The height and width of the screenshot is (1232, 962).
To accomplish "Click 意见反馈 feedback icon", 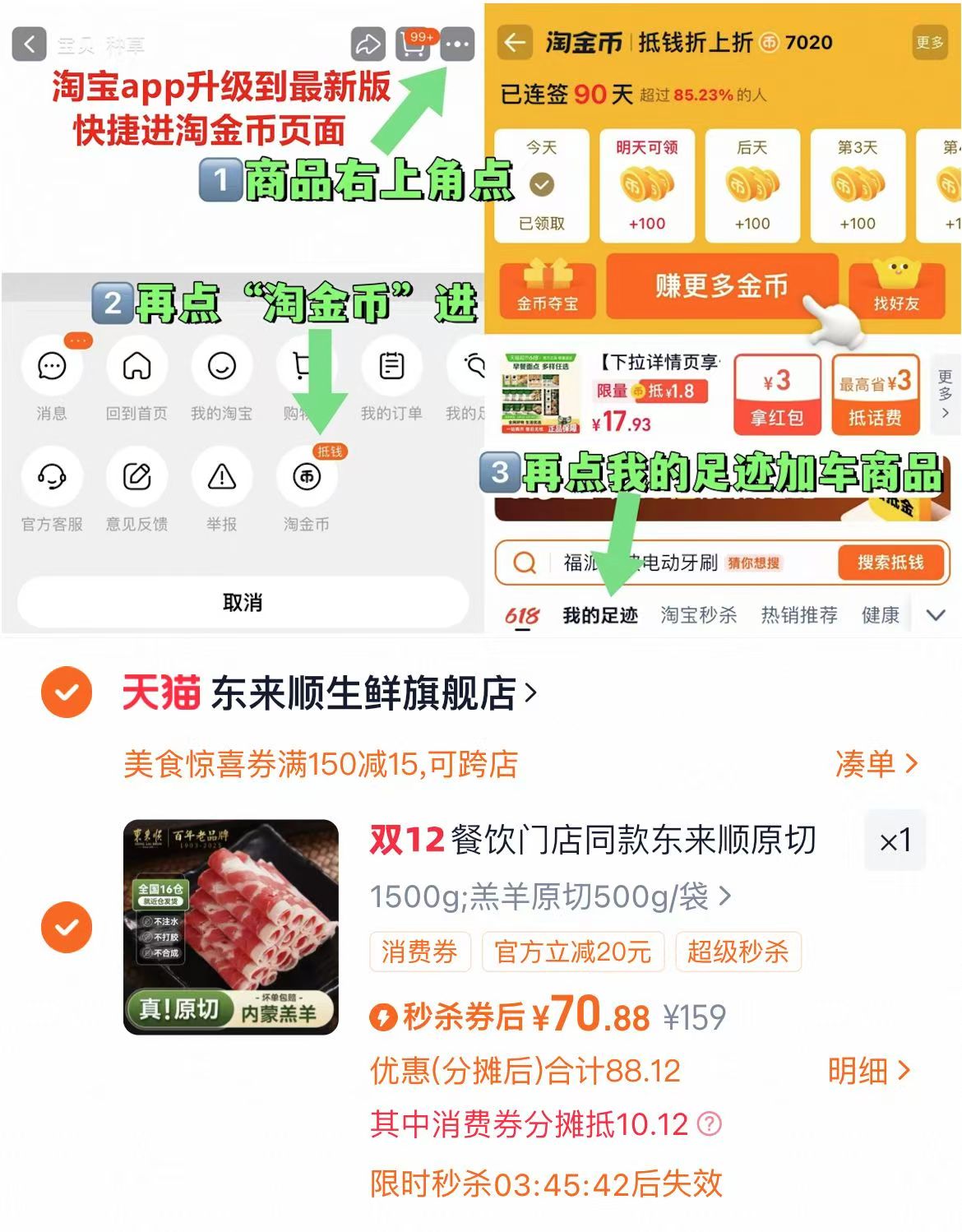I will [136, 477].
